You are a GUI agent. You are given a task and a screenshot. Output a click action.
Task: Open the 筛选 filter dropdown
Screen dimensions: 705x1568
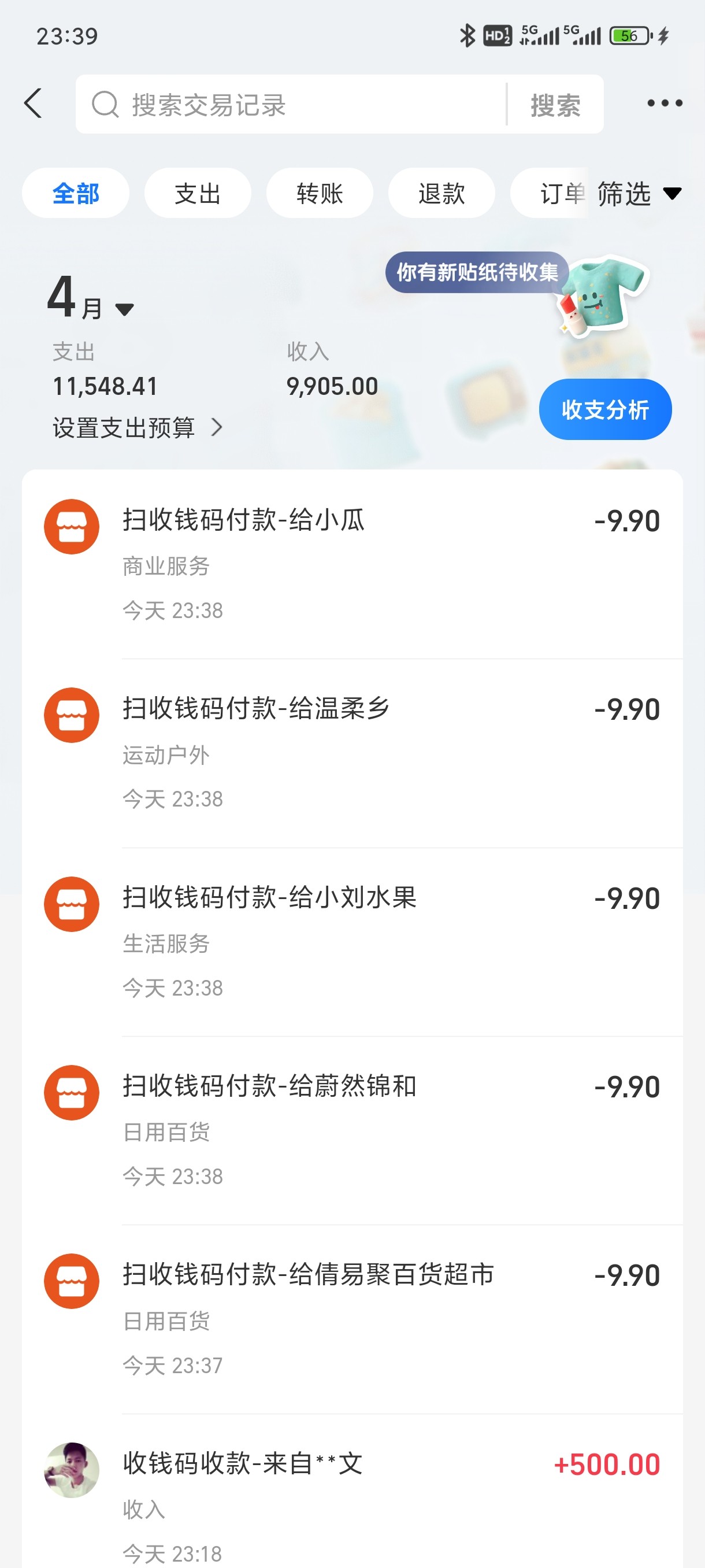coord(637,194)
